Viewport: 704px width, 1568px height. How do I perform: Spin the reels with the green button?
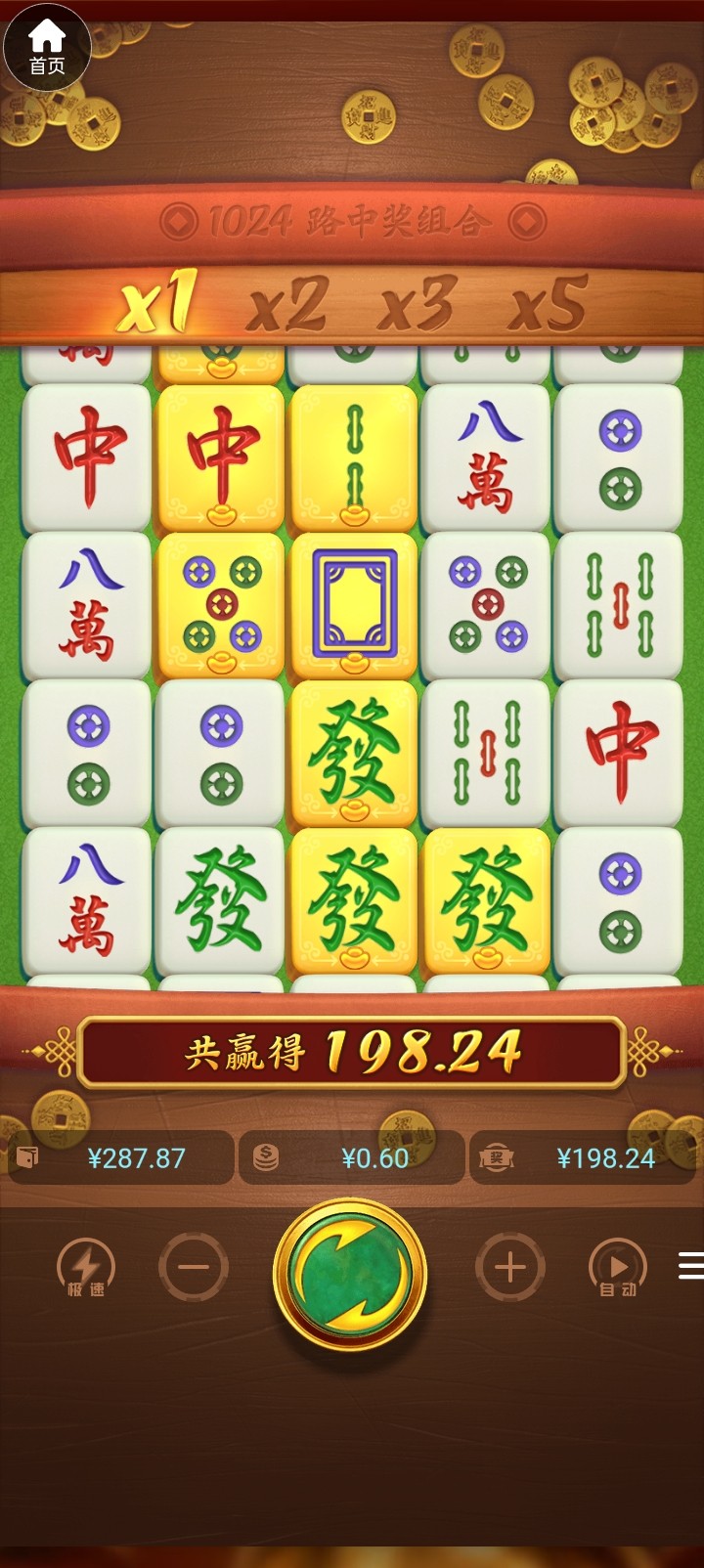350,1275
